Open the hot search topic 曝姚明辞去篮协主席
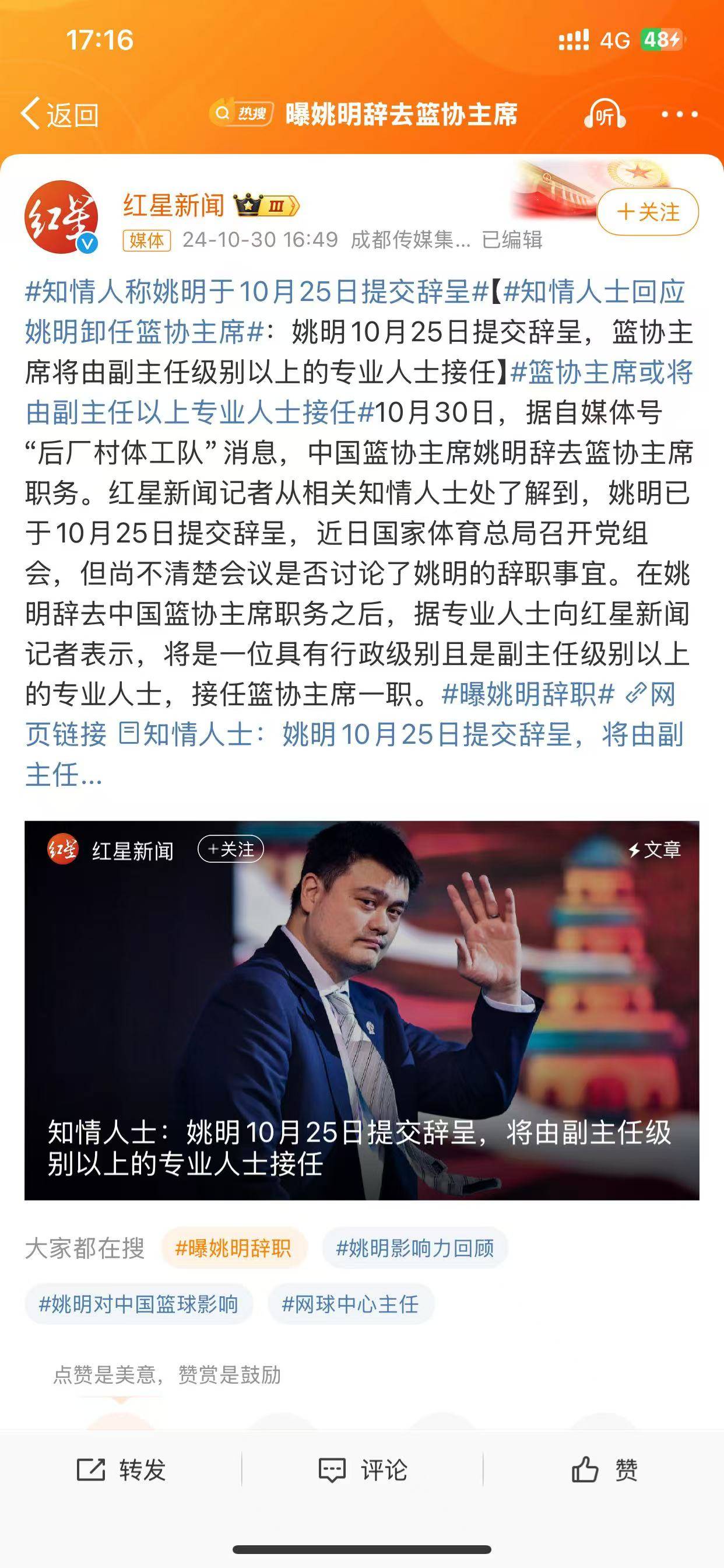The image size is (724, 1568). click(400, 114)
